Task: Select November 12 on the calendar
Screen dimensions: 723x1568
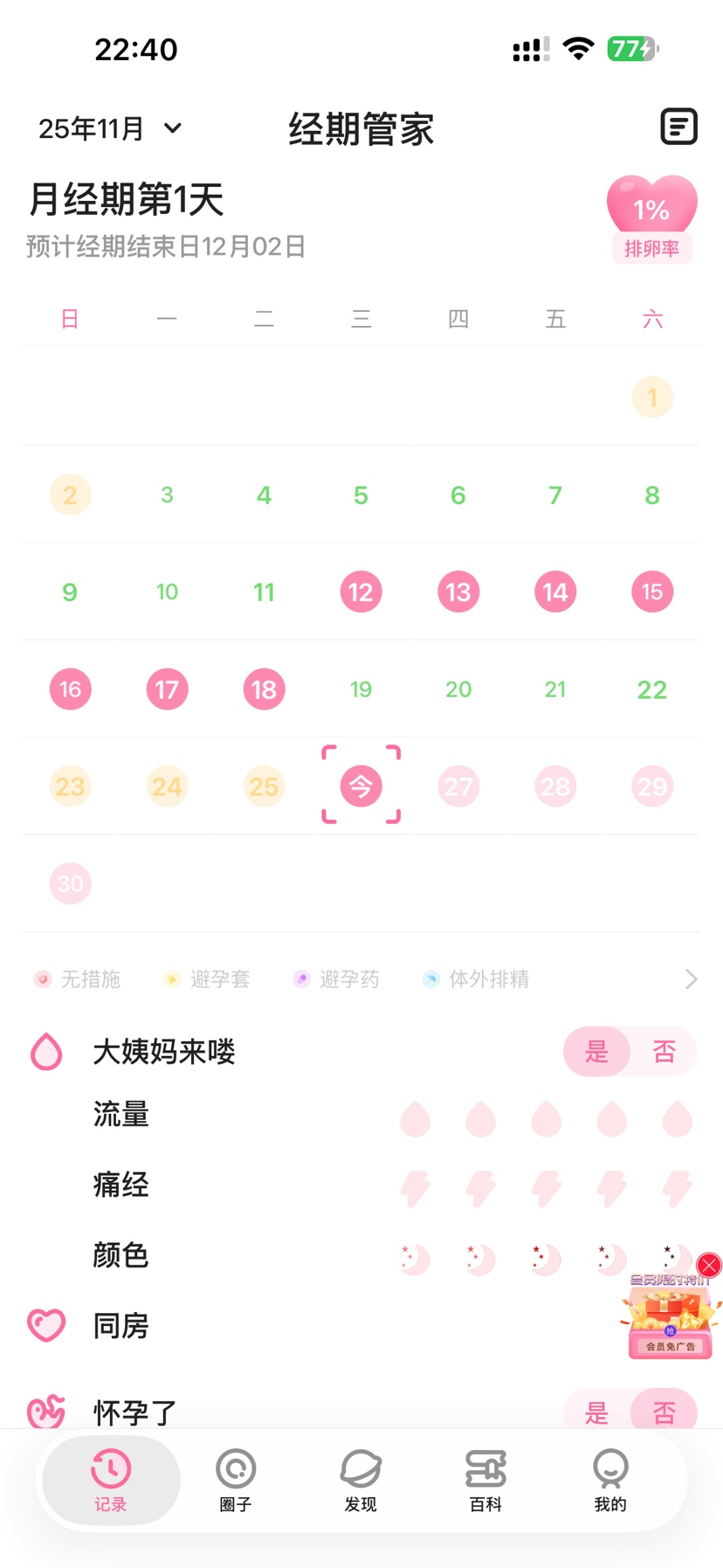Action: (361, 592)
